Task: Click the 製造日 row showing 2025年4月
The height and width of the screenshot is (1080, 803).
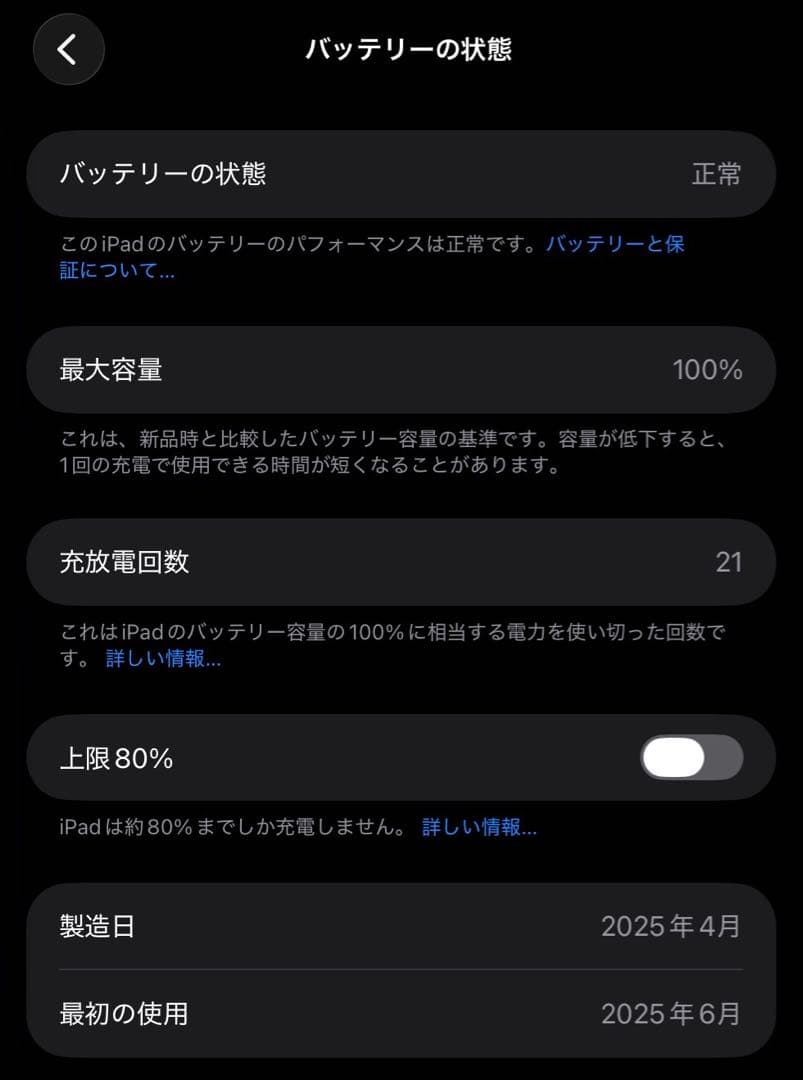Action: (400, 927)
